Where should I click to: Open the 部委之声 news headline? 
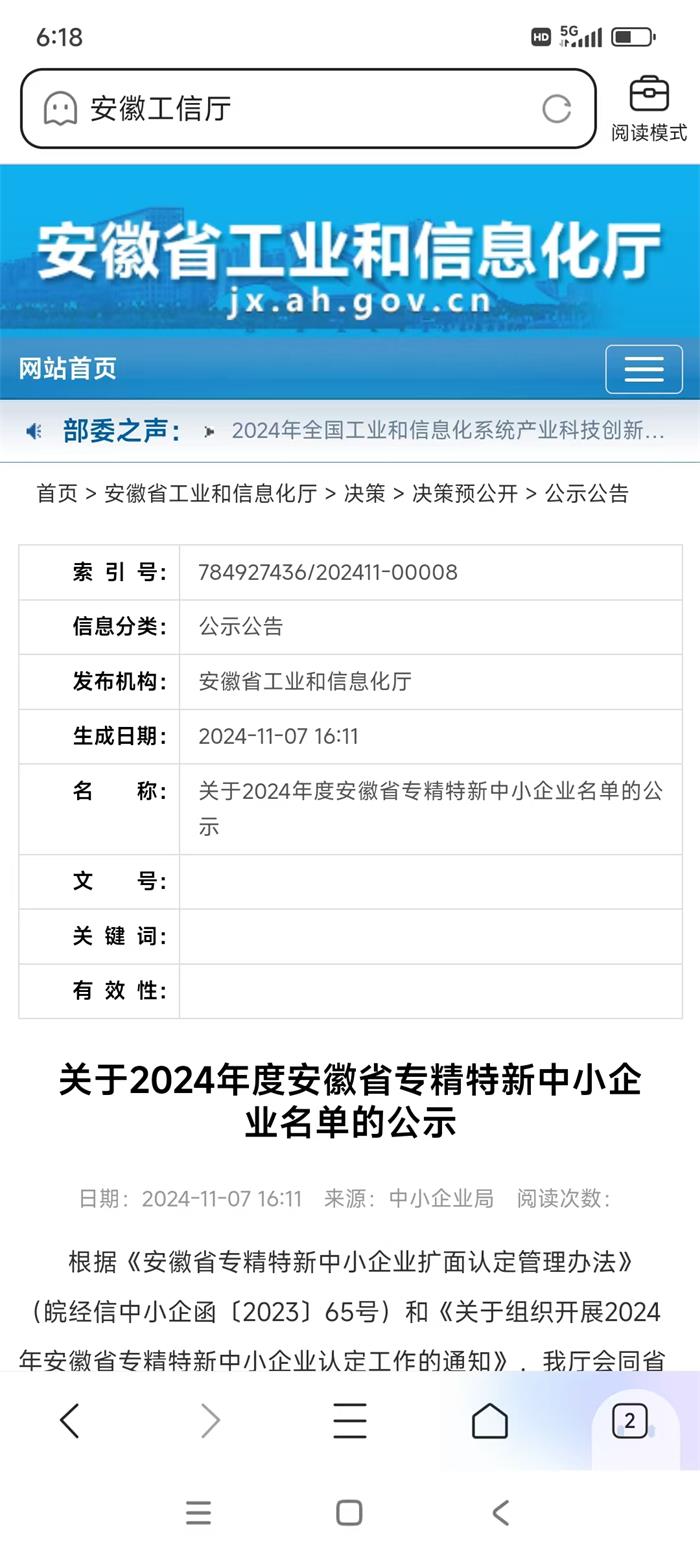click(x=447, y=431)
